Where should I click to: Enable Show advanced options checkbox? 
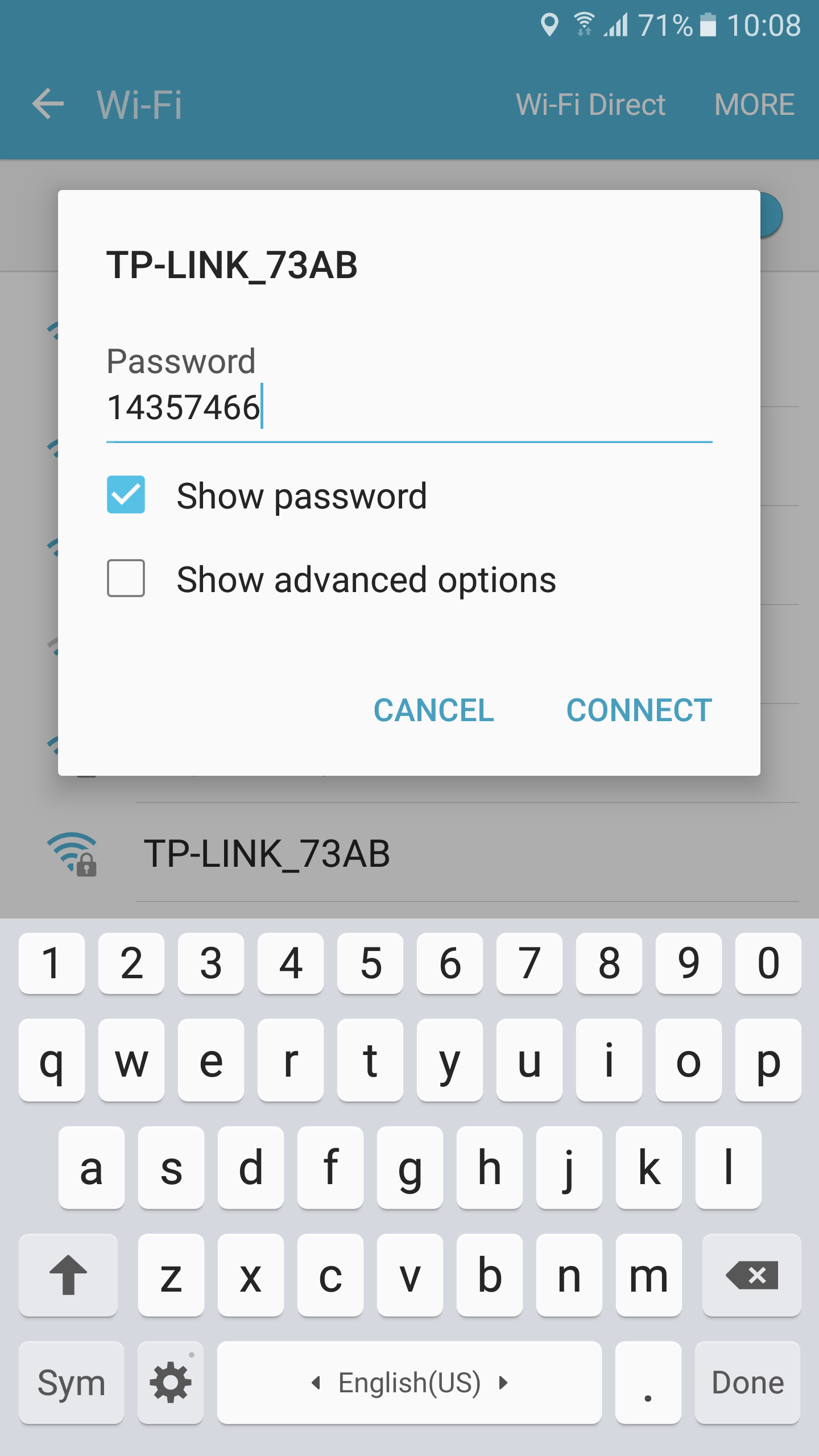(x=126, y=578)
